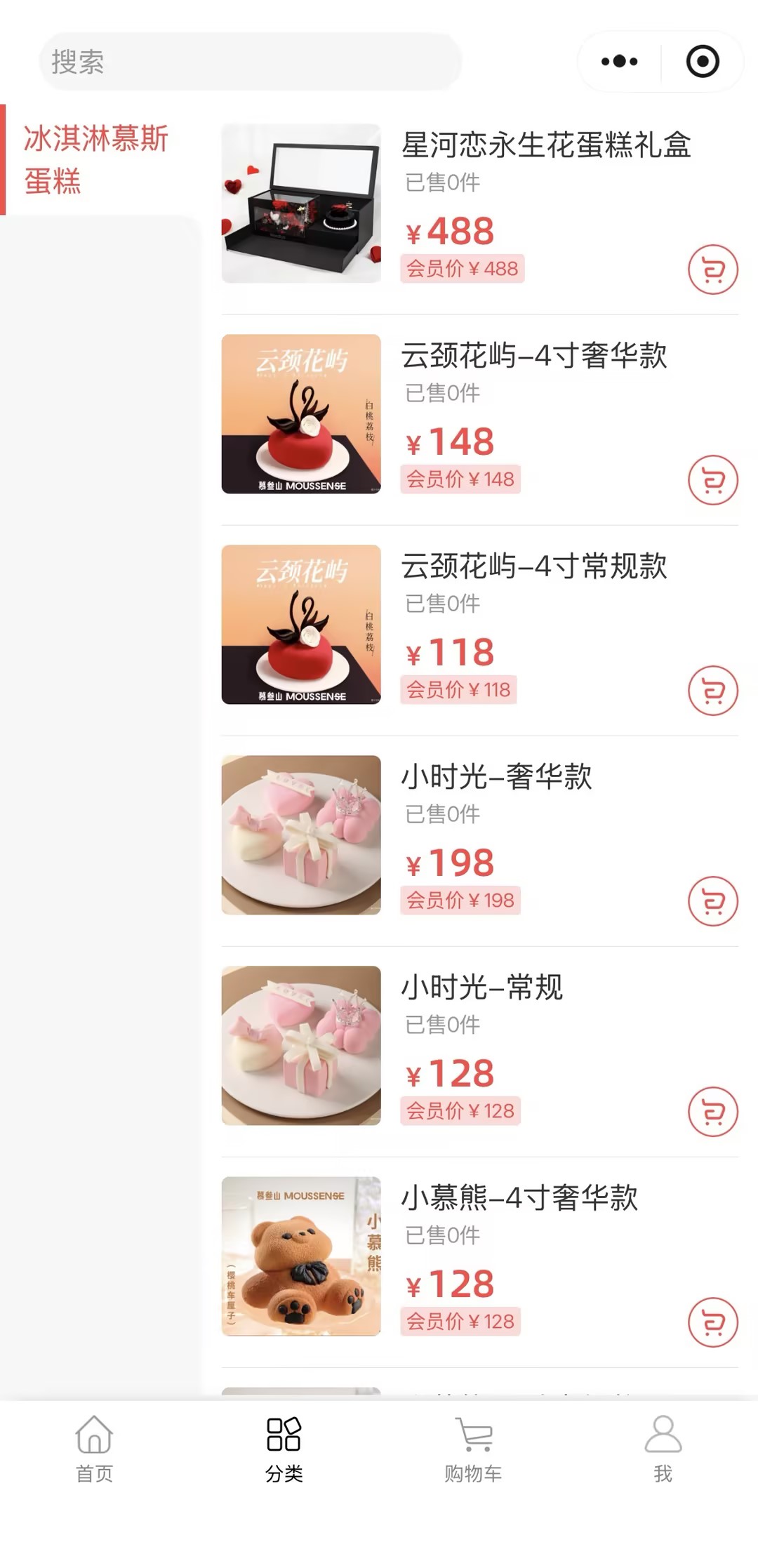Switch to the 我 profile tab

tap(663, 1449)
